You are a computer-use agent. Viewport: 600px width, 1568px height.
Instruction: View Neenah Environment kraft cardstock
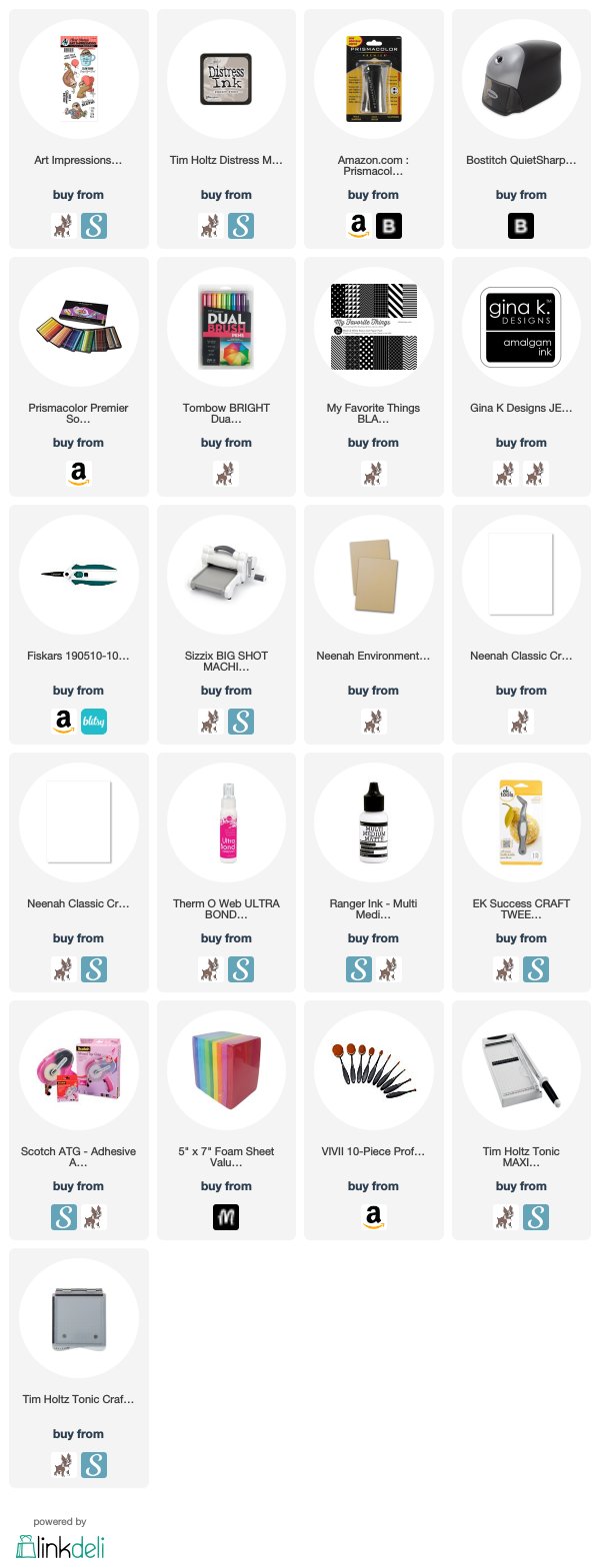tap(373, 576)
